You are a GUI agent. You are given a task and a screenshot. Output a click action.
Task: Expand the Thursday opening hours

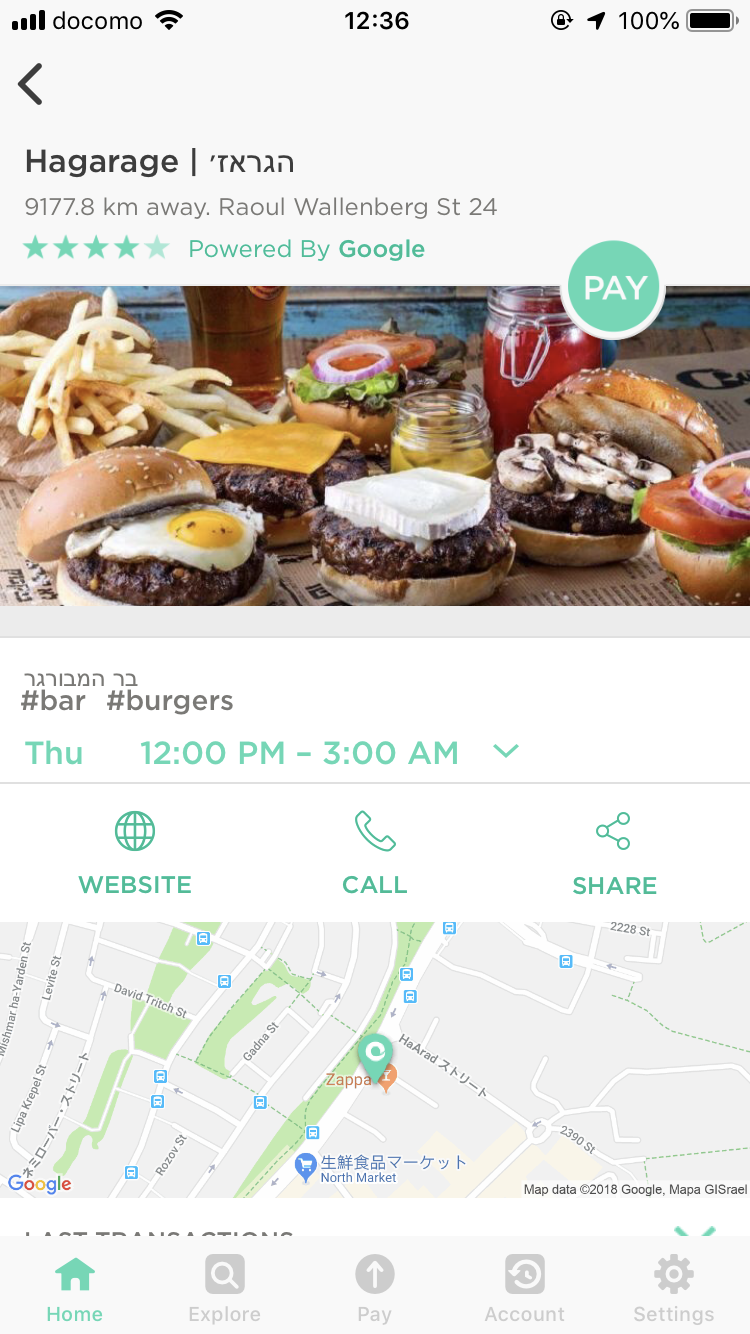(x=506, y=751)
